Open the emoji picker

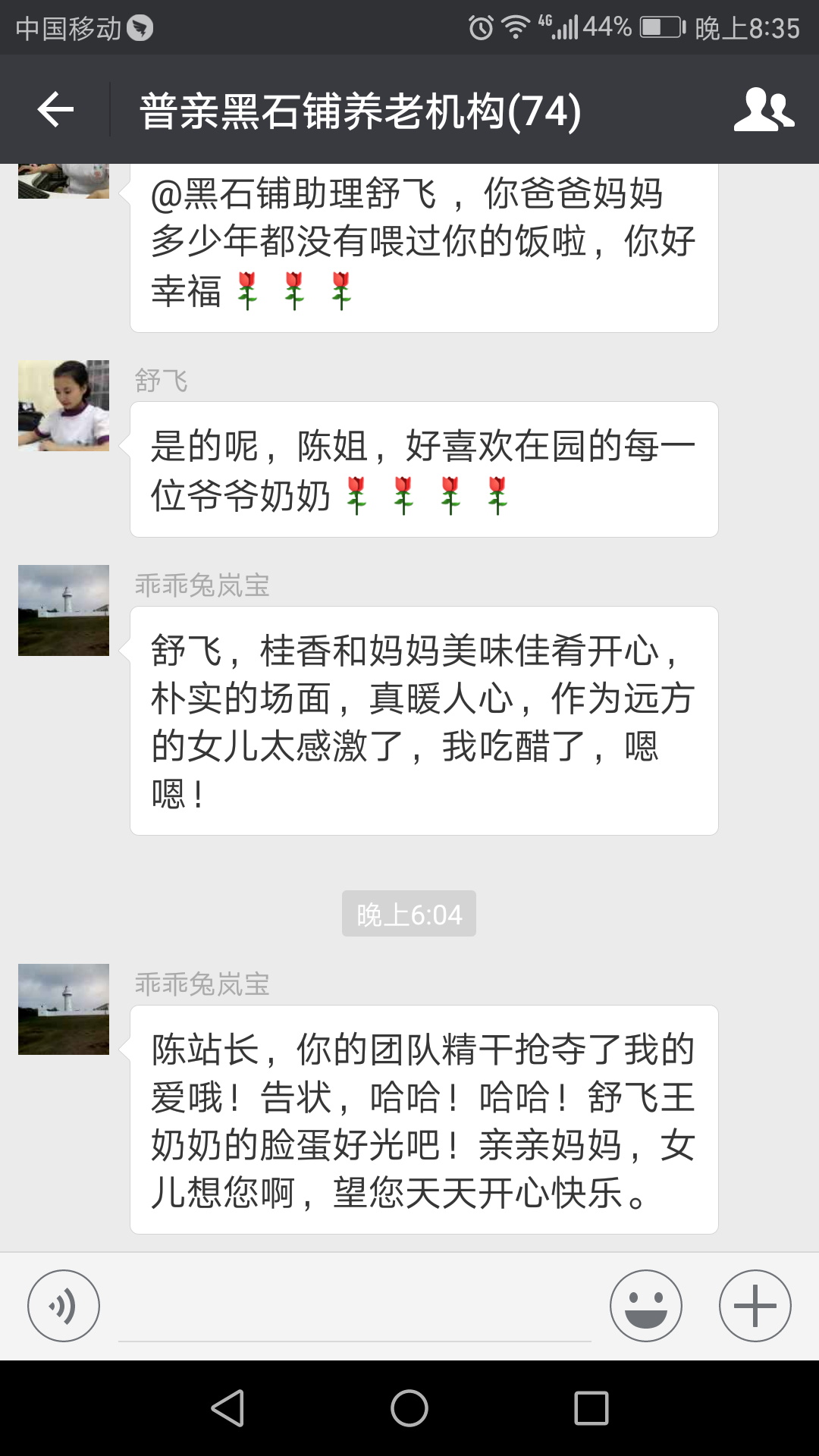(645, 1306)
